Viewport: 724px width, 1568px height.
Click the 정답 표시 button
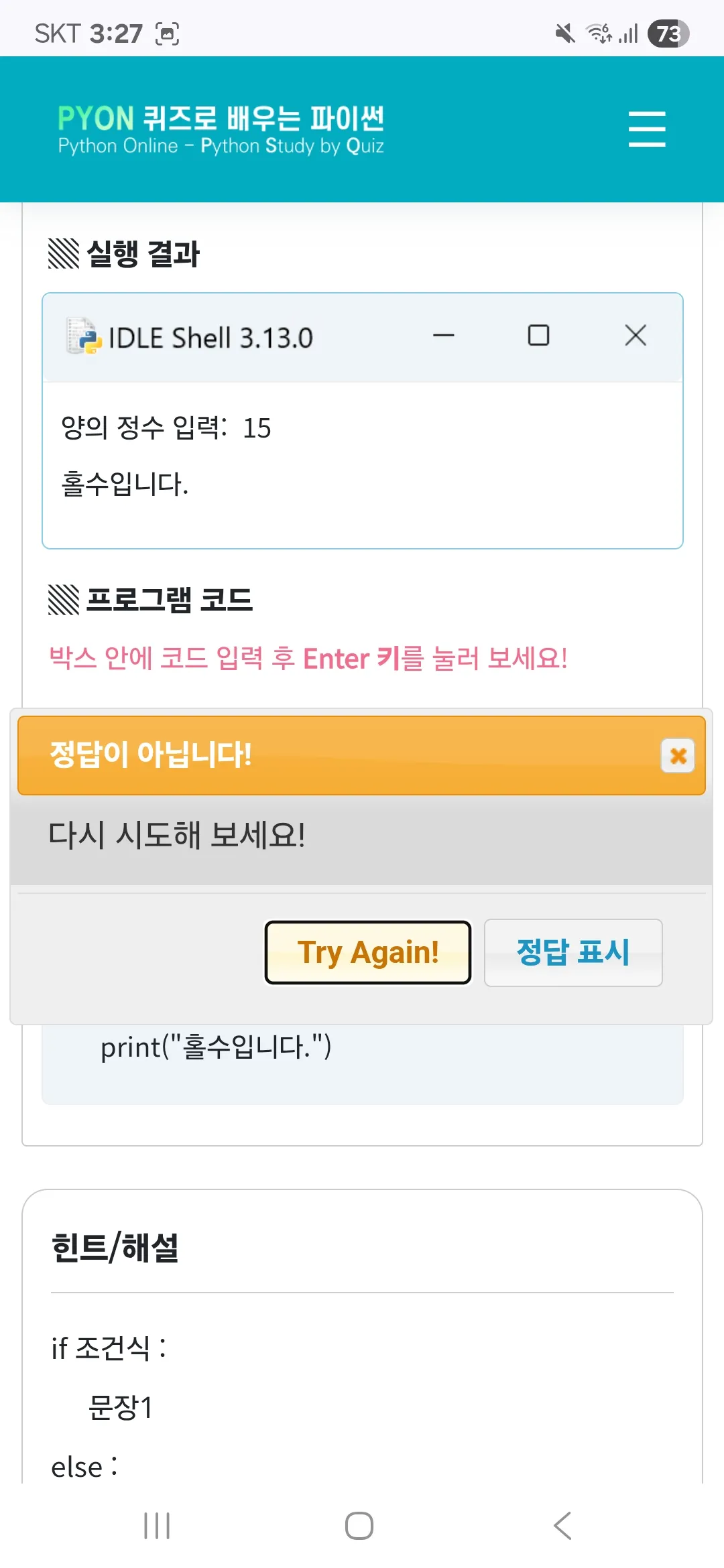pyautogui.click(x=572, y=952)
